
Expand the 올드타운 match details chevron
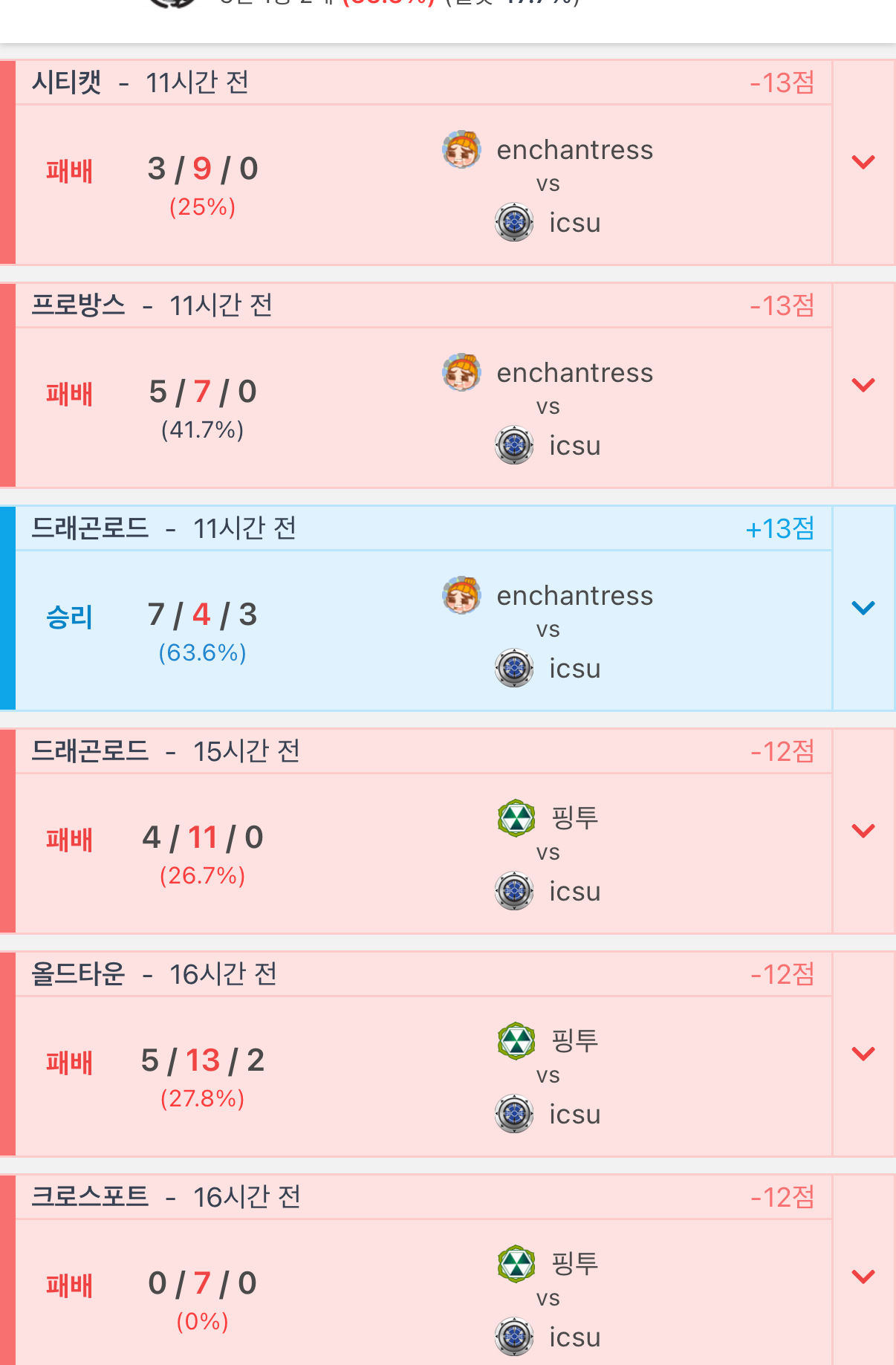click(x=863, y=1054)
